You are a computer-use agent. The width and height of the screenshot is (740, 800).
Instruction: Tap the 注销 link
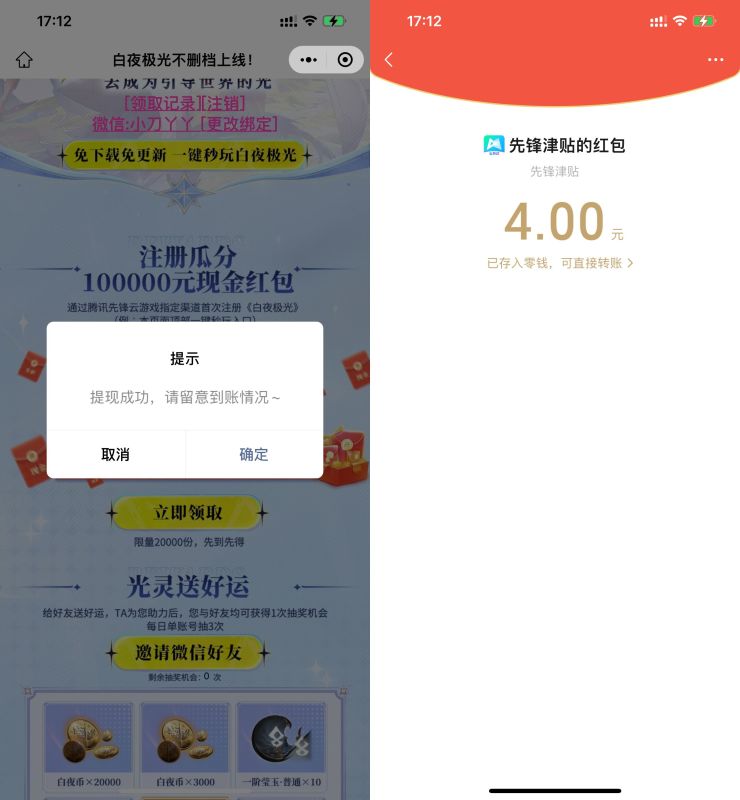point(221,104)
